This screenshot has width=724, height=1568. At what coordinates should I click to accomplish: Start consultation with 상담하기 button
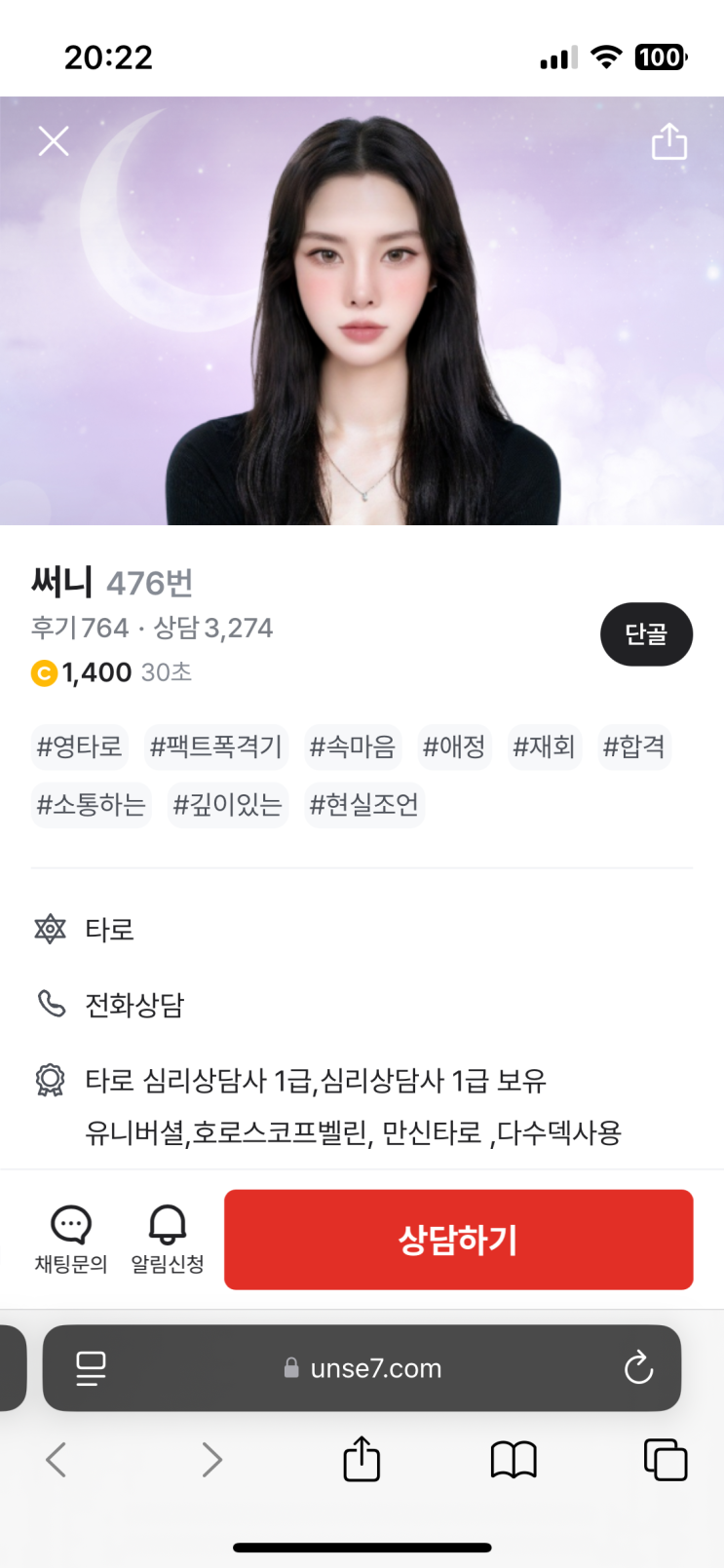coord(458,1240)
